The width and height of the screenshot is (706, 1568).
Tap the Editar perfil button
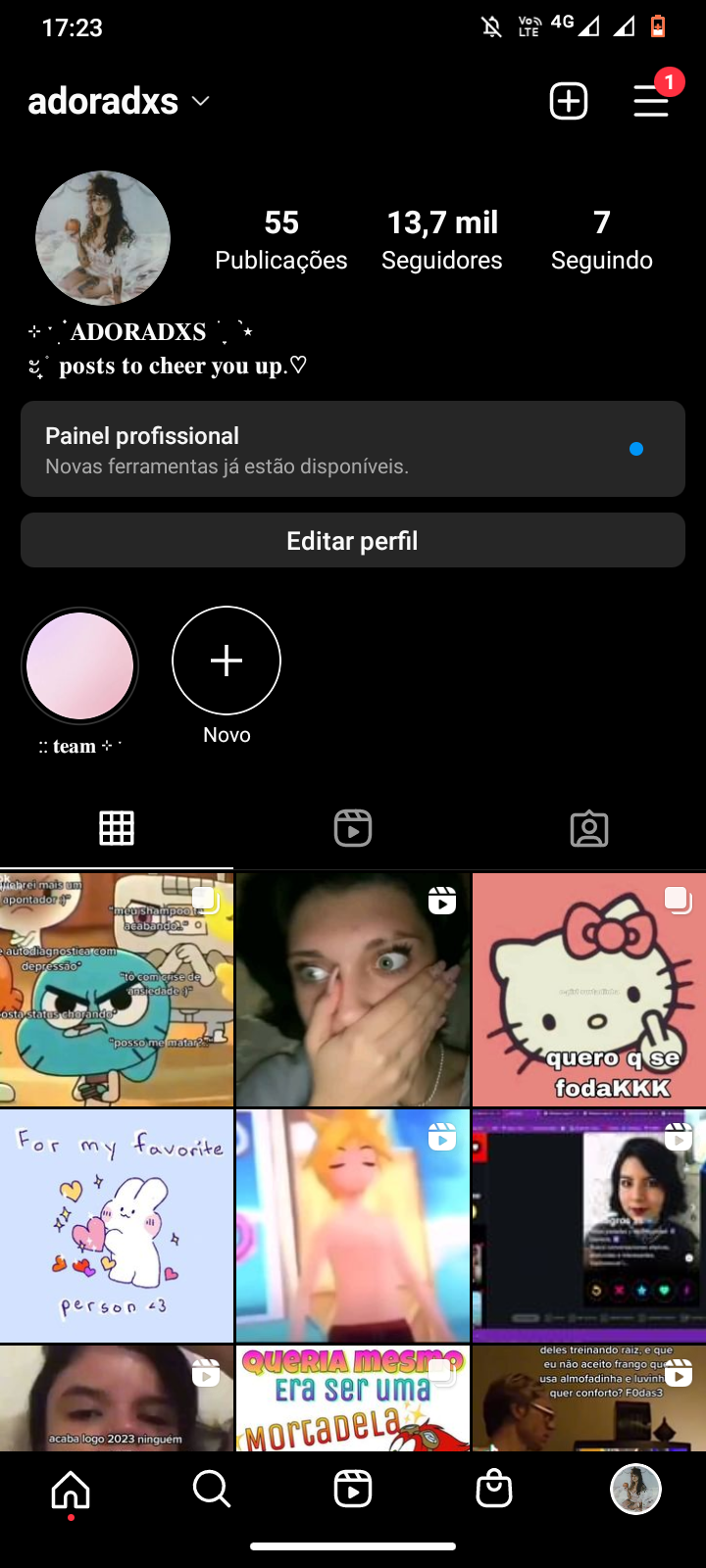pyautogui.click(x=353, y=540)
